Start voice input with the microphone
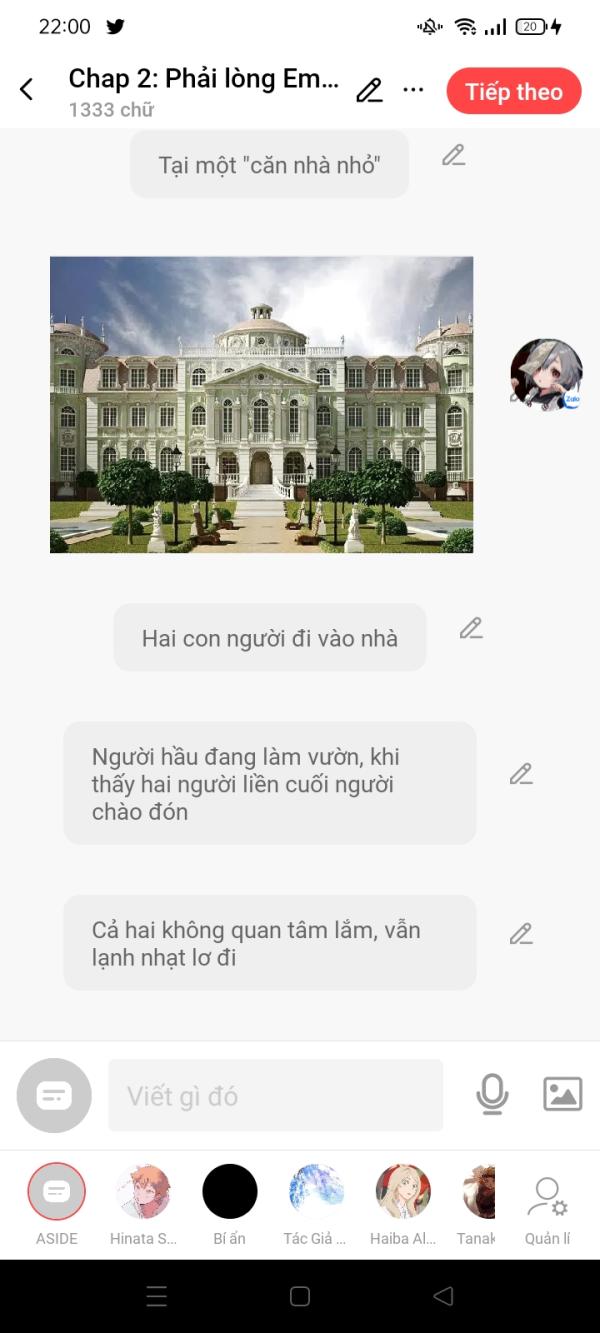This screenshot has height=1333, width=600. [x=492, y=1095]
